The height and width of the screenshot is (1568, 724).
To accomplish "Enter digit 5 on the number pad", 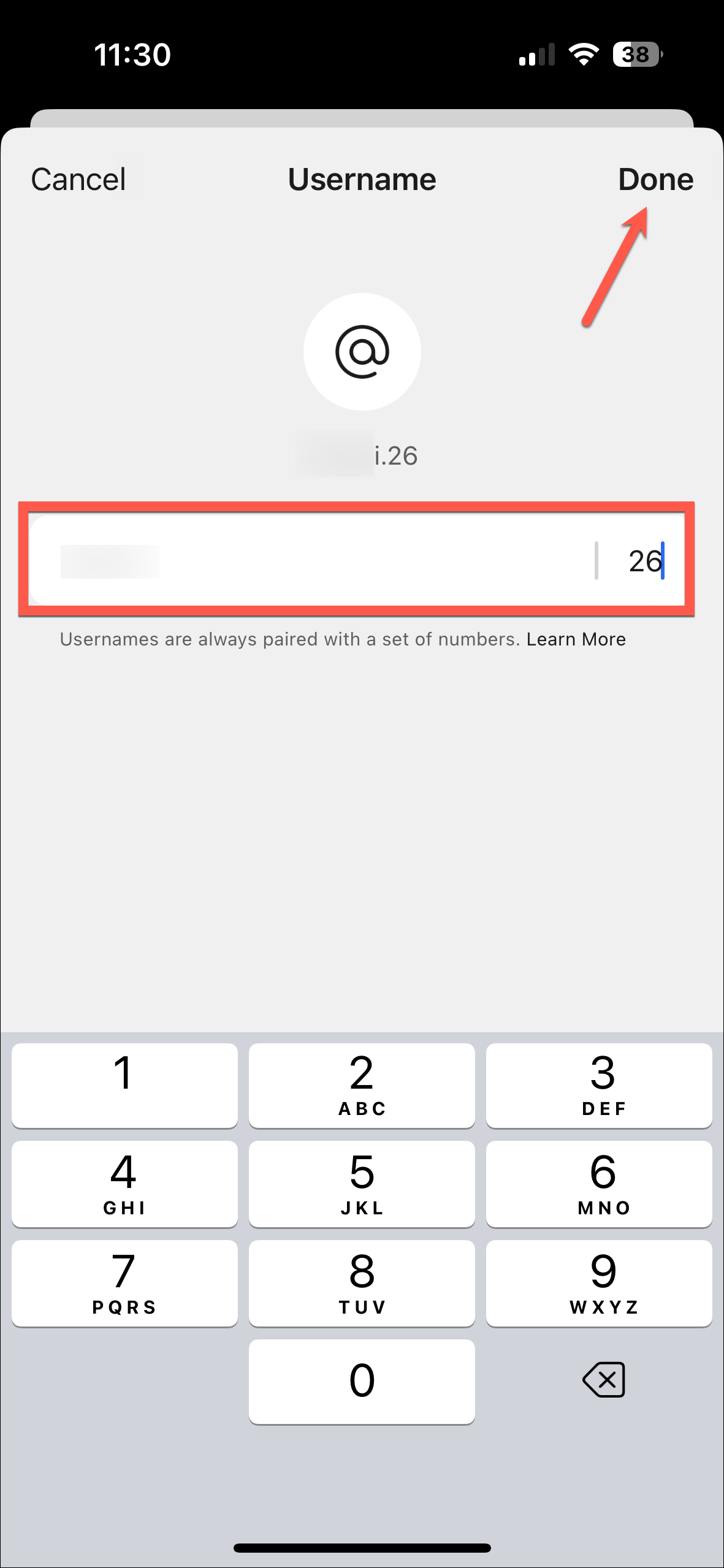I will point(362,1184).
